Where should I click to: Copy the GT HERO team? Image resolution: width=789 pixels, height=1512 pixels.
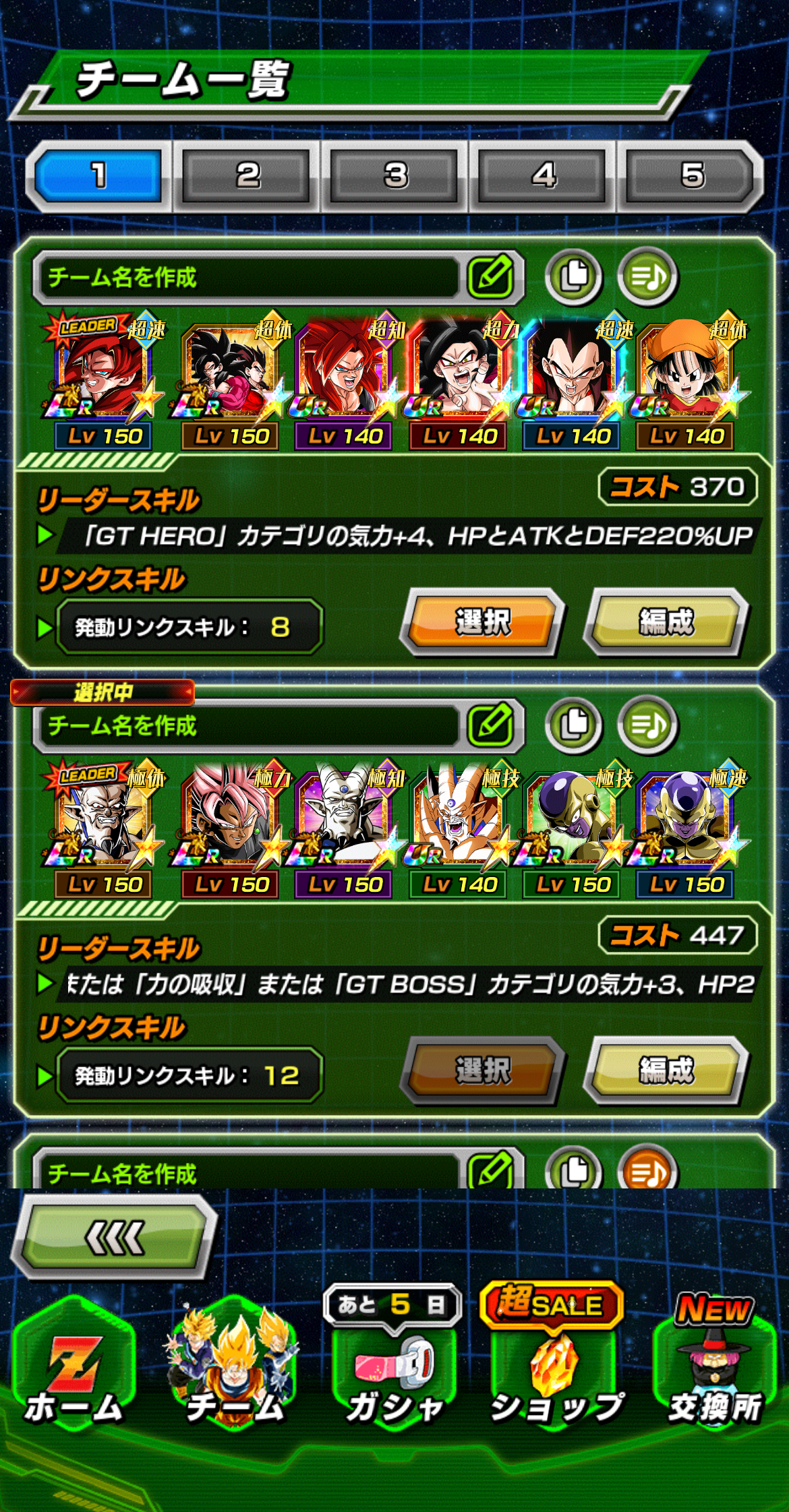pos(573,276)
